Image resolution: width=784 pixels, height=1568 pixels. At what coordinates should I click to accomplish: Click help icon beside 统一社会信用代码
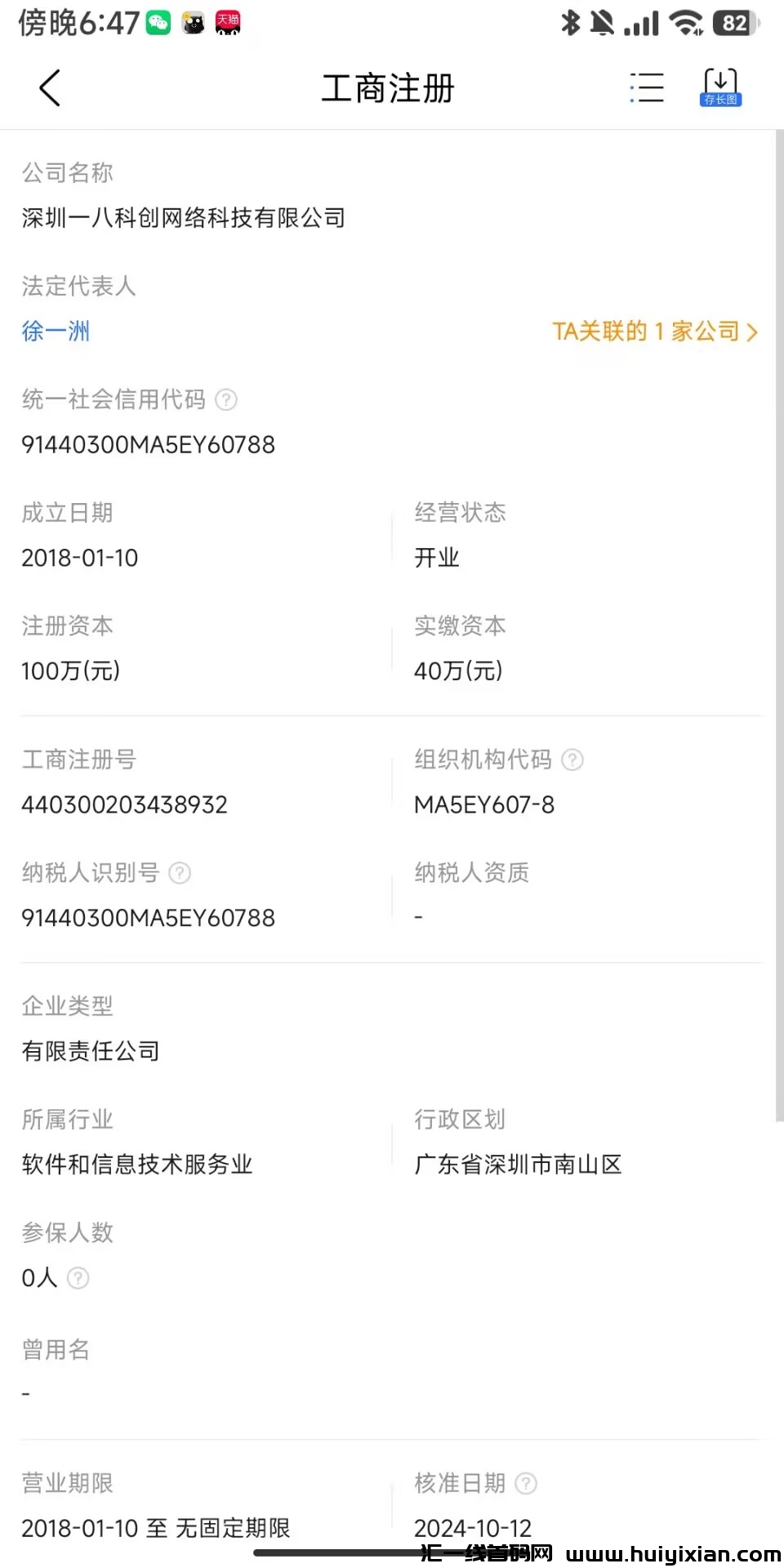point(226,400)
